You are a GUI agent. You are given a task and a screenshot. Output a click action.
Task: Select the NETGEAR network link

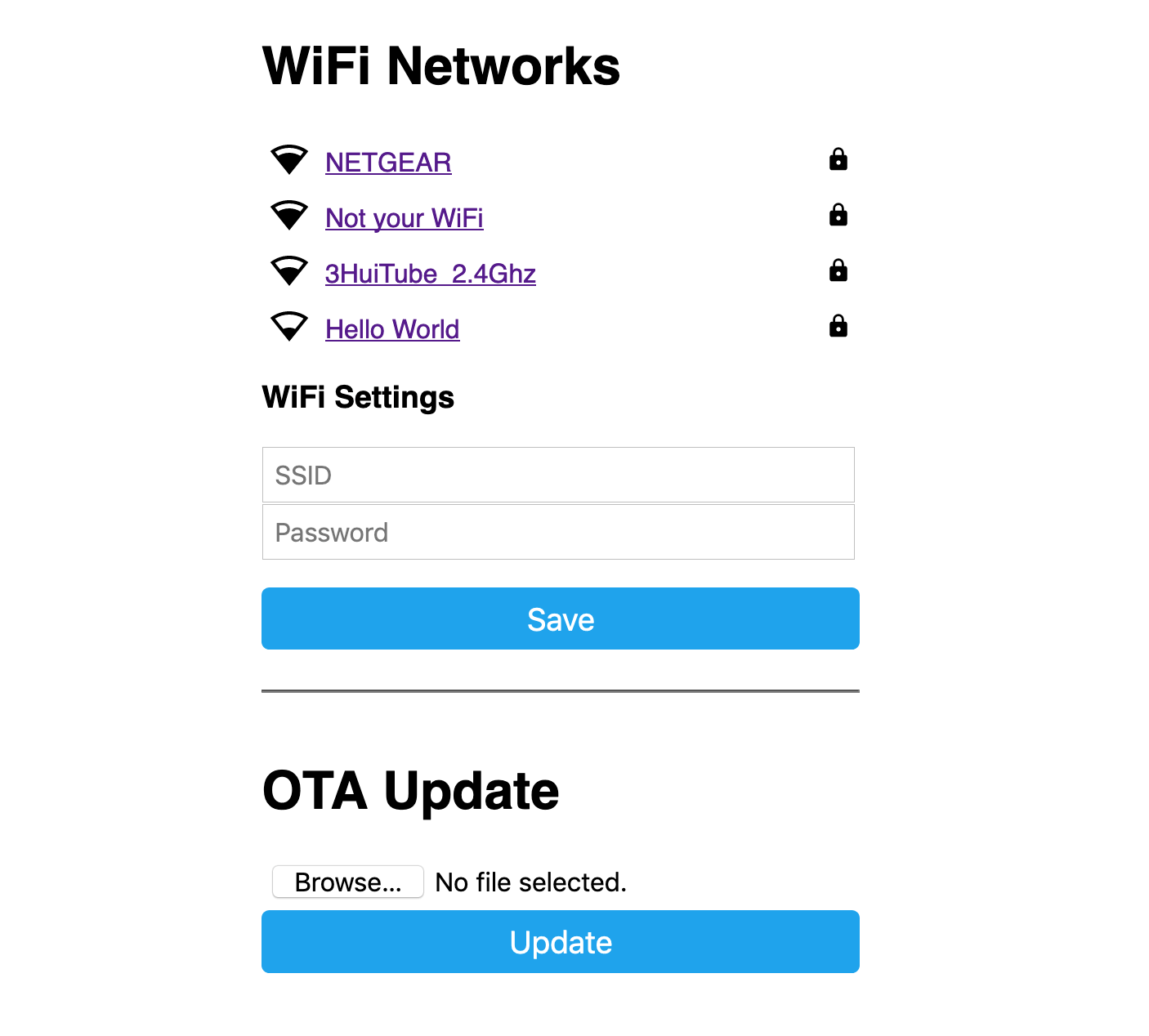(x=388, y=163)
